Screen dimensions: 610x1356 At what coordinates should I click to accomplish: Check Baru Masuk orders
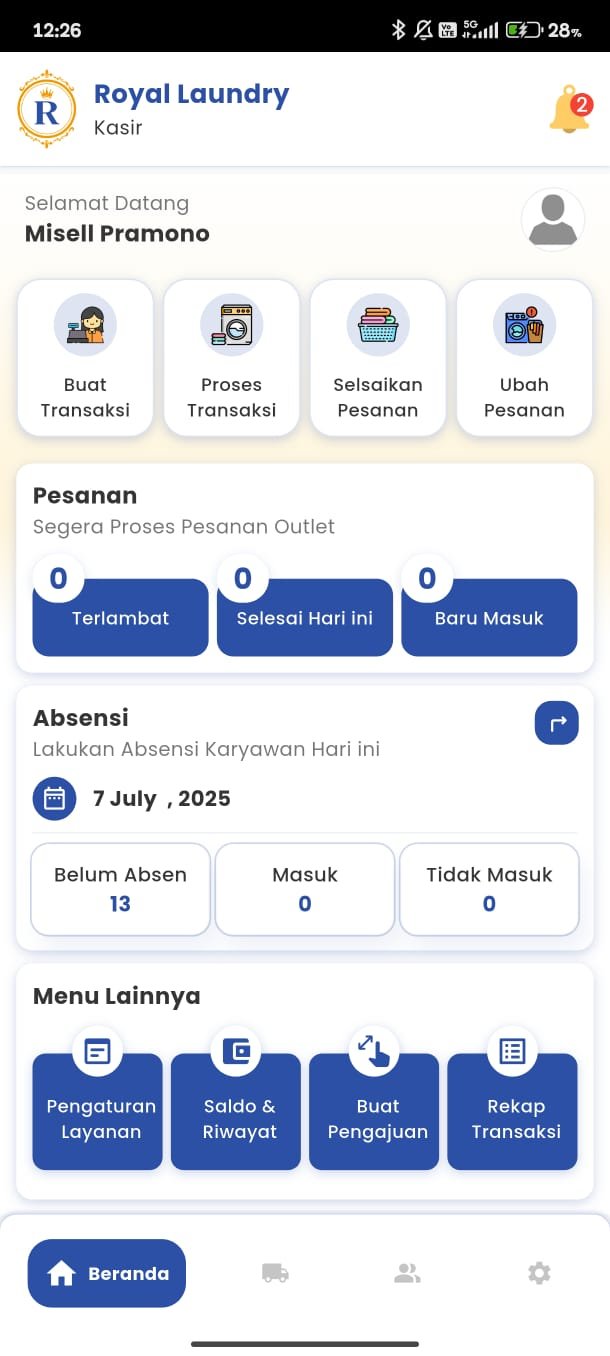489,617
